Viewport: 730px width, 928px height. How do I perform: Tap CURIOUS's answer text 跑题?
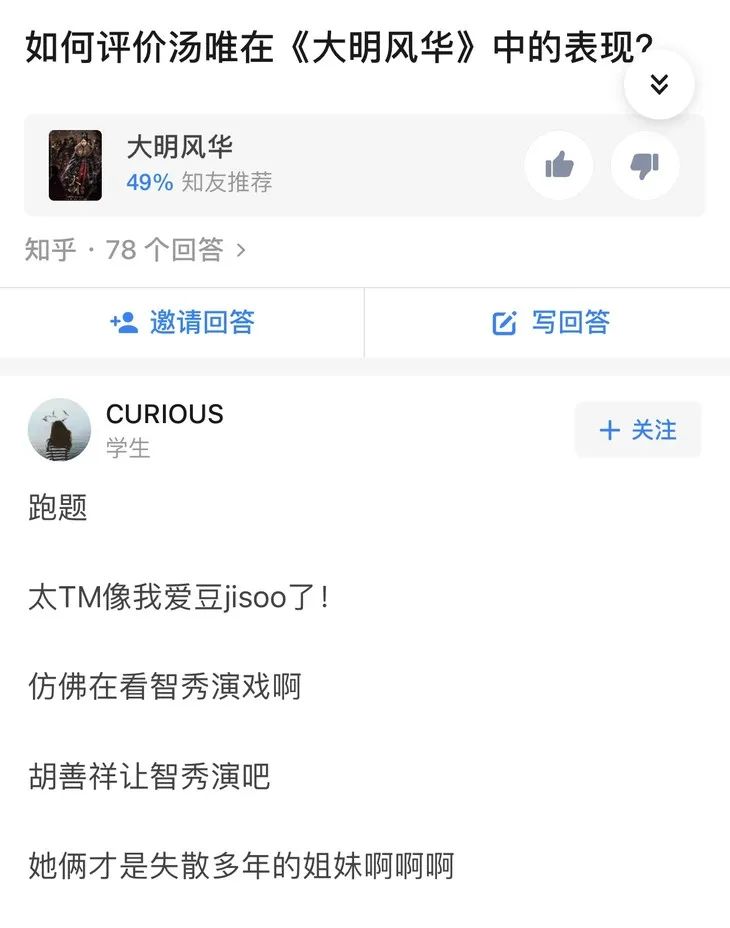(x=54, y=508)
